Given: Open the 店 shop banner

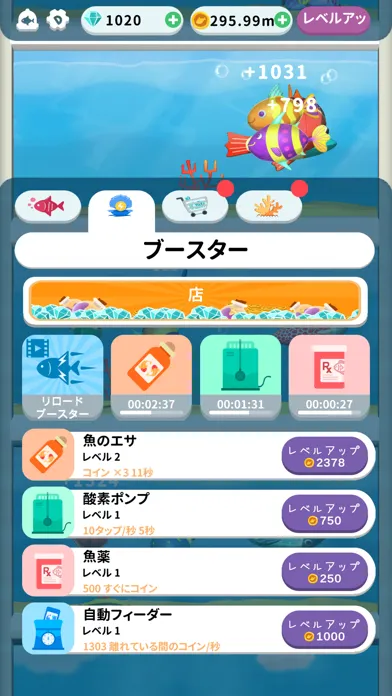Looking at the screenshot, I should point(195,301).
